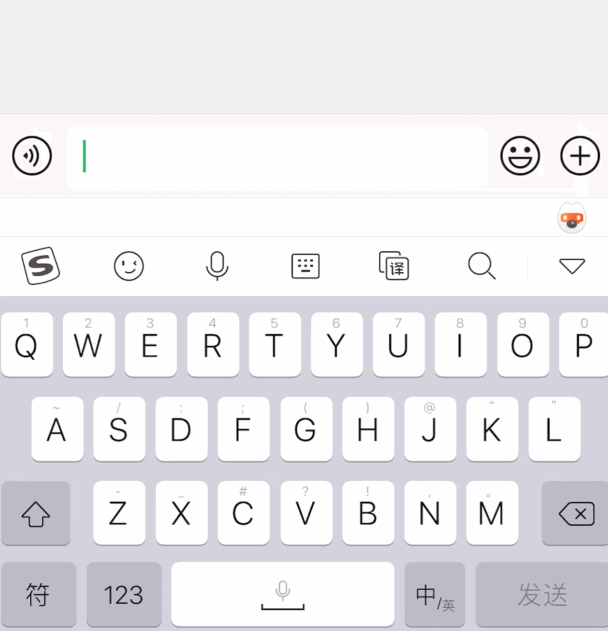Open the Sogou keyboard menu
608x631 pixels.
click(40, 266)
